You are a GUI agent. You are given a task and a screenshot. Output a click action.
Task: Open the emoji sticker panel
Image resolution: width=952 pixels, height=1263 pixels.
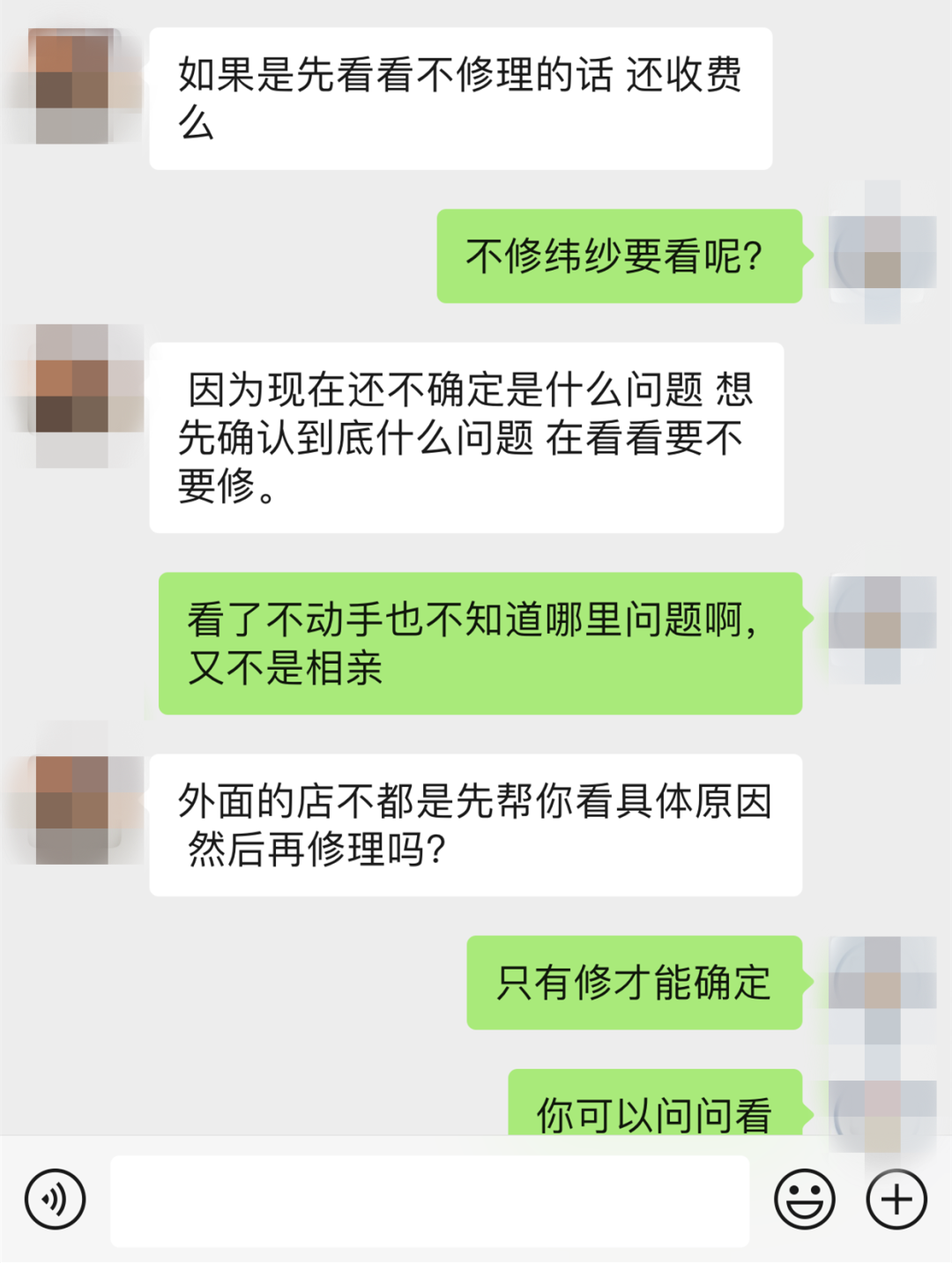coord(804,1200)
